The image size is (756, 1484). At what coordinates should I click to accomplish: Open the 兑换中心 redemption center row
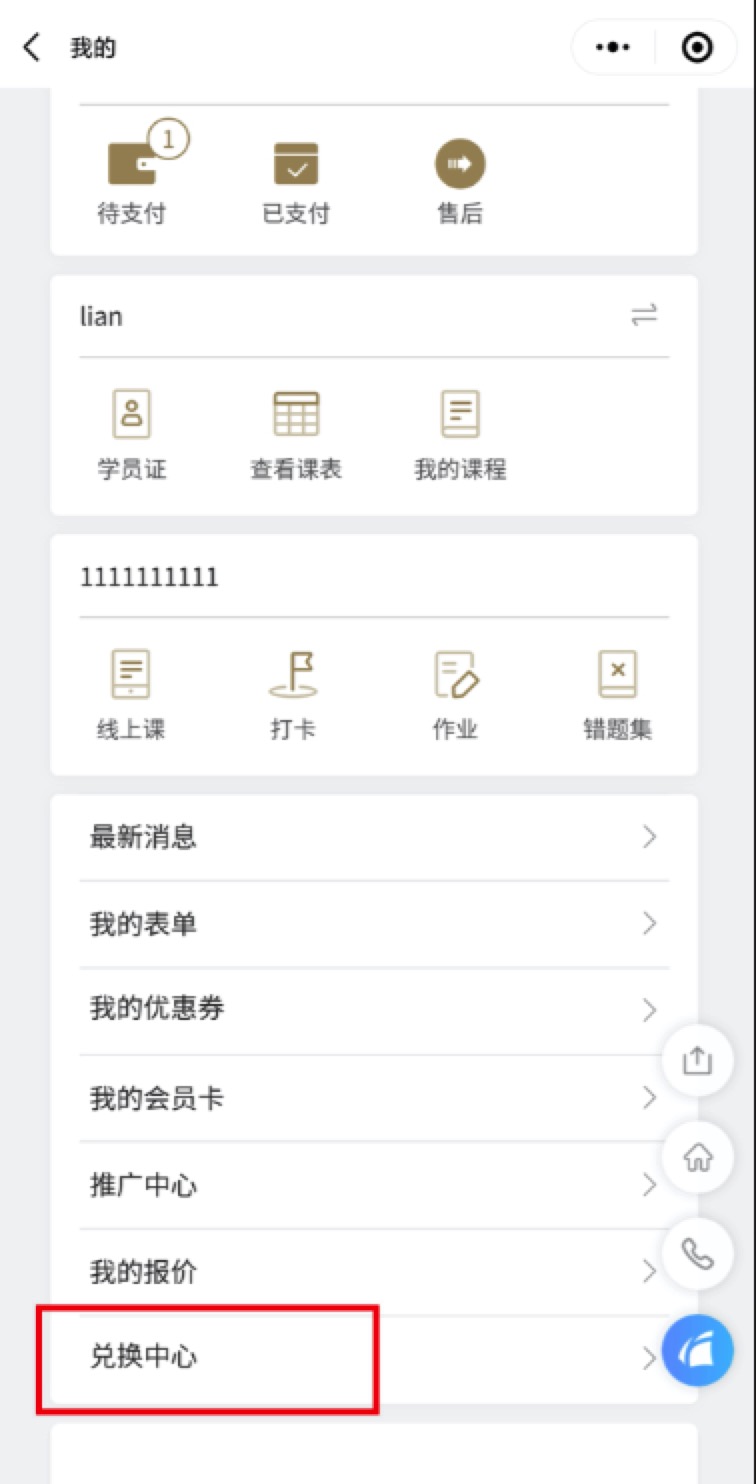[x=374, y=1358]
